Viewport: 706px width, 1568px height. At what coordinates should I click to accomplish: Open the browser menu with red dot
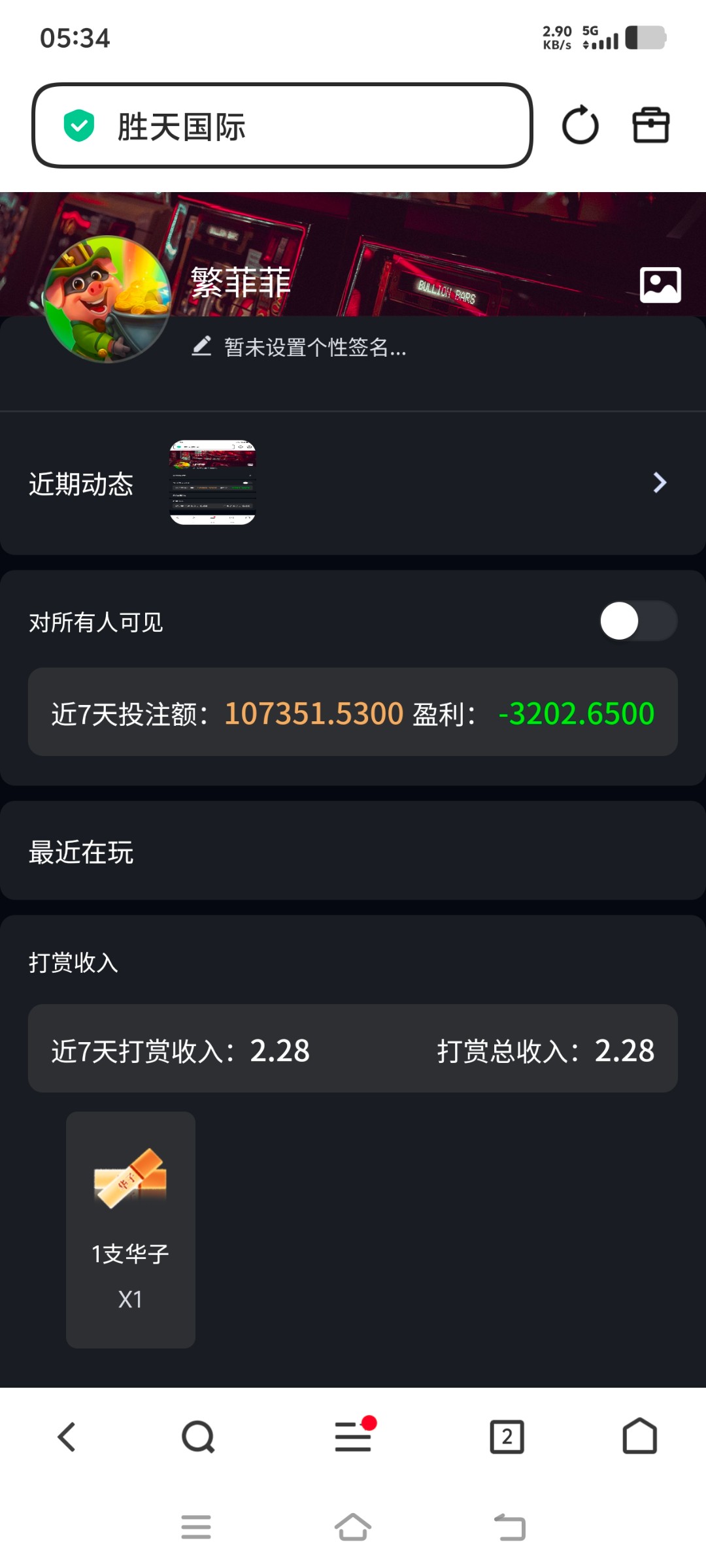click(x=353, y=1437)
